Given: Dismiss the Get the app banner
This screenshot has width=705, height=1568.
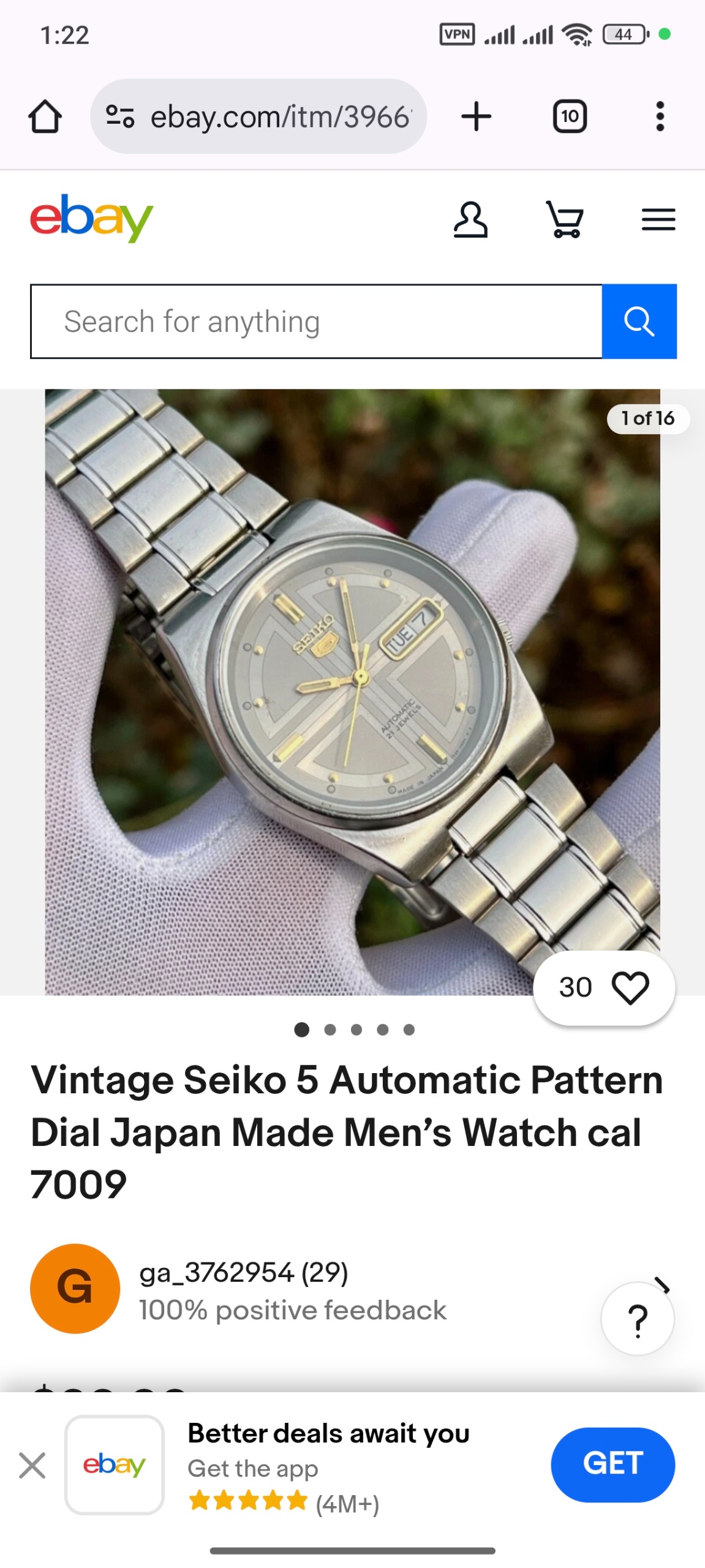Looking at the screenshot, I should point(32,1465).
